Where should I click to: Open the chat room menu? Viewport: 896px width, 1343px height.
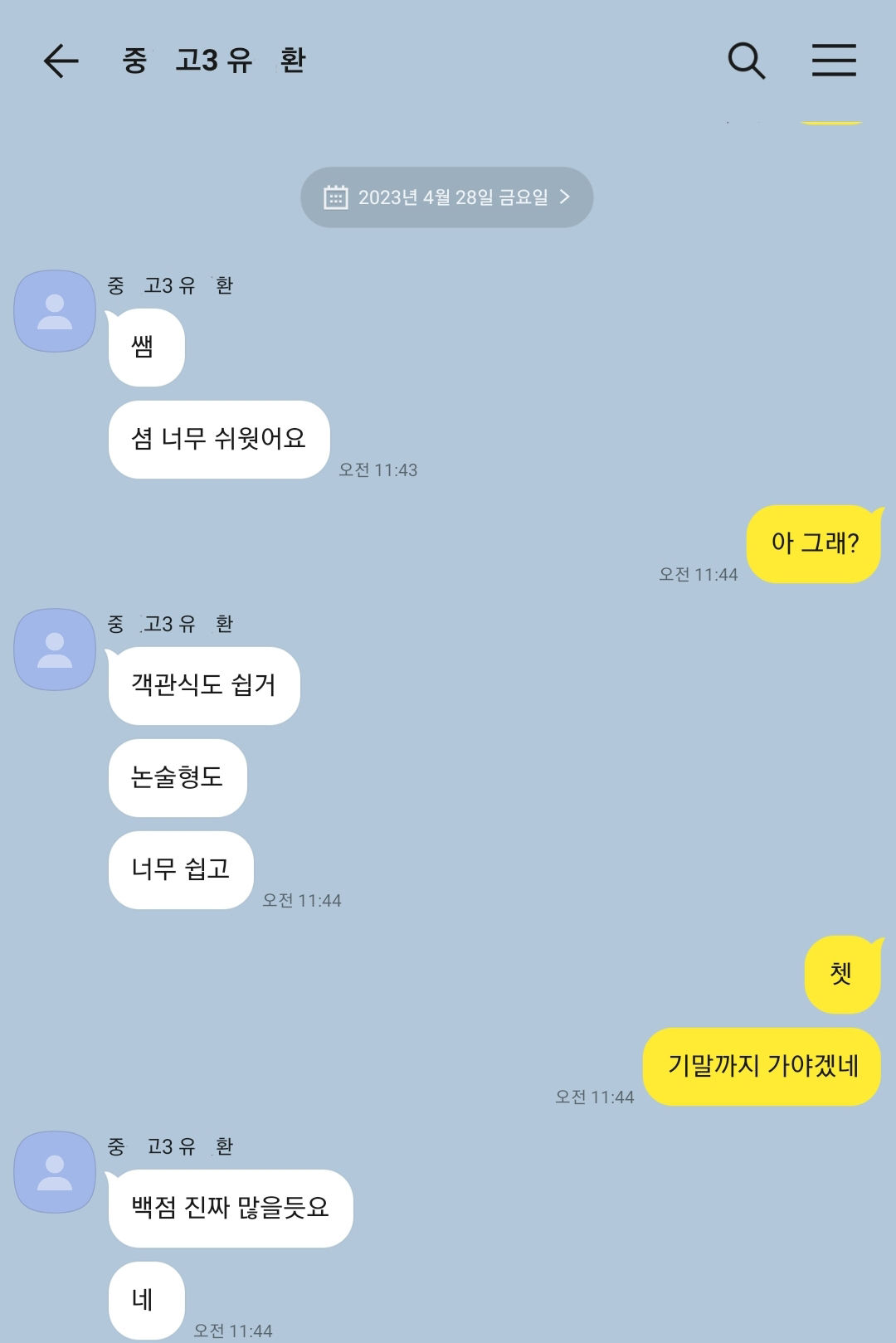coord(833,61)
